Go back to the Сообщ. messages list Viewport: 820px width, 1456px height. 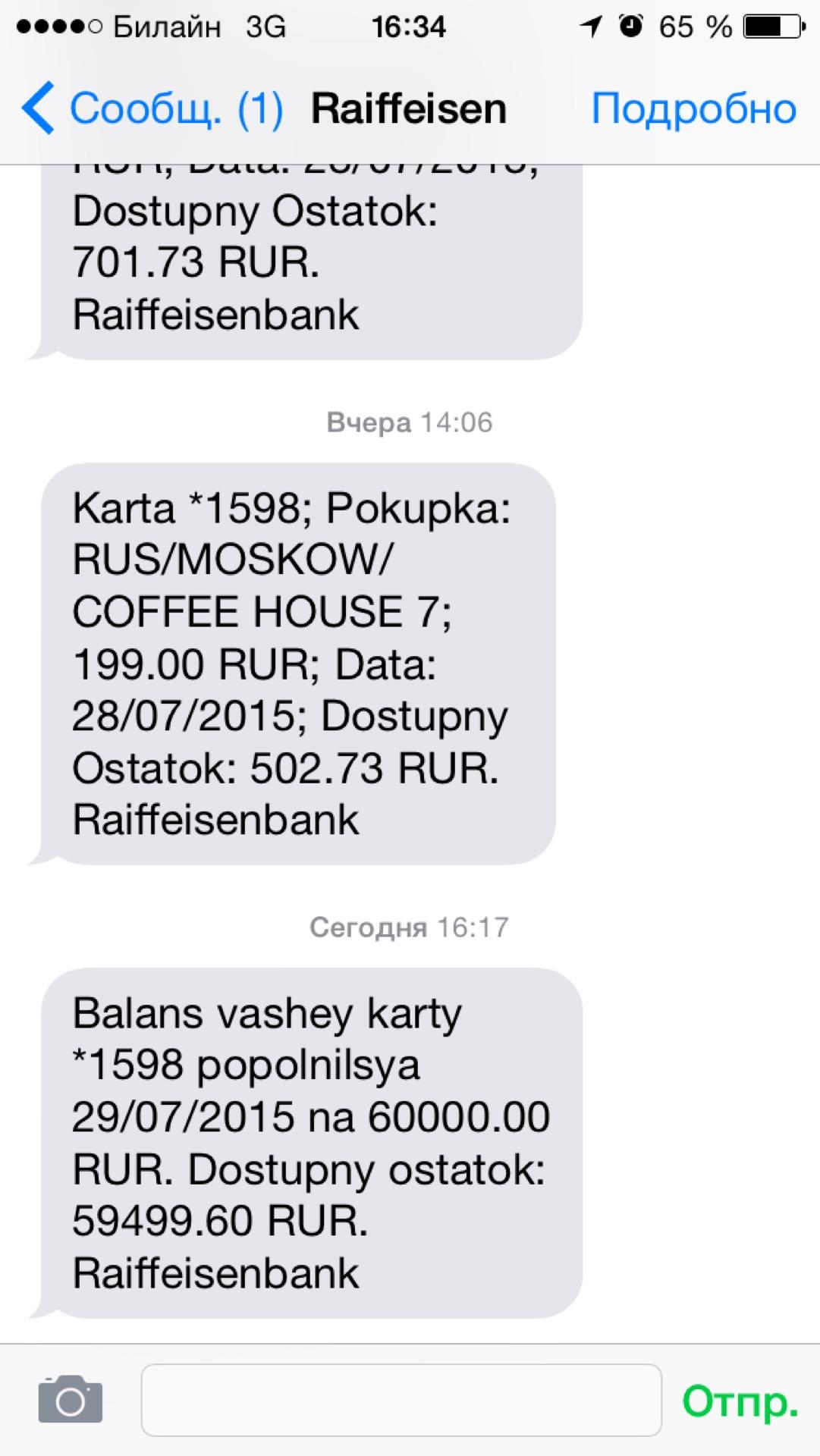(152, 108)
